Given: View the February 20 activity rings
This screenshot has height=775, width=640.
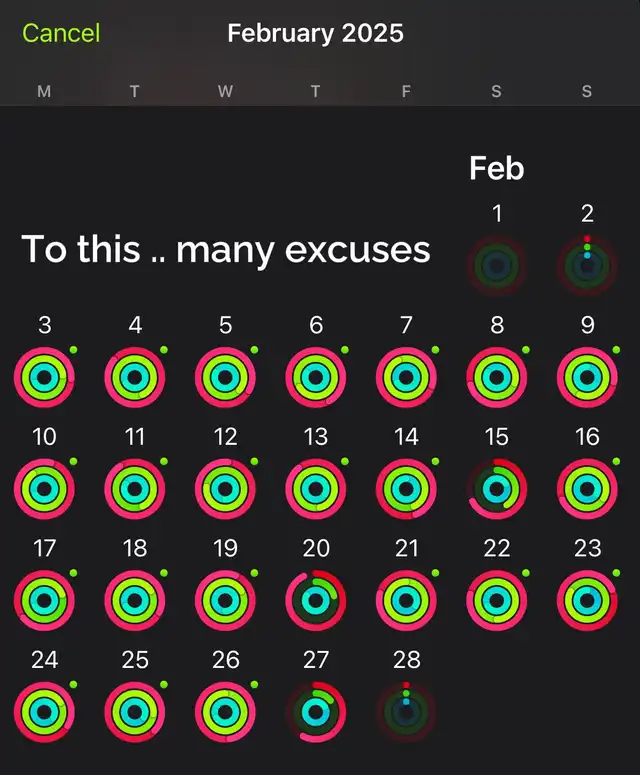Looking at the screenshot, I should tap(316, 601).
